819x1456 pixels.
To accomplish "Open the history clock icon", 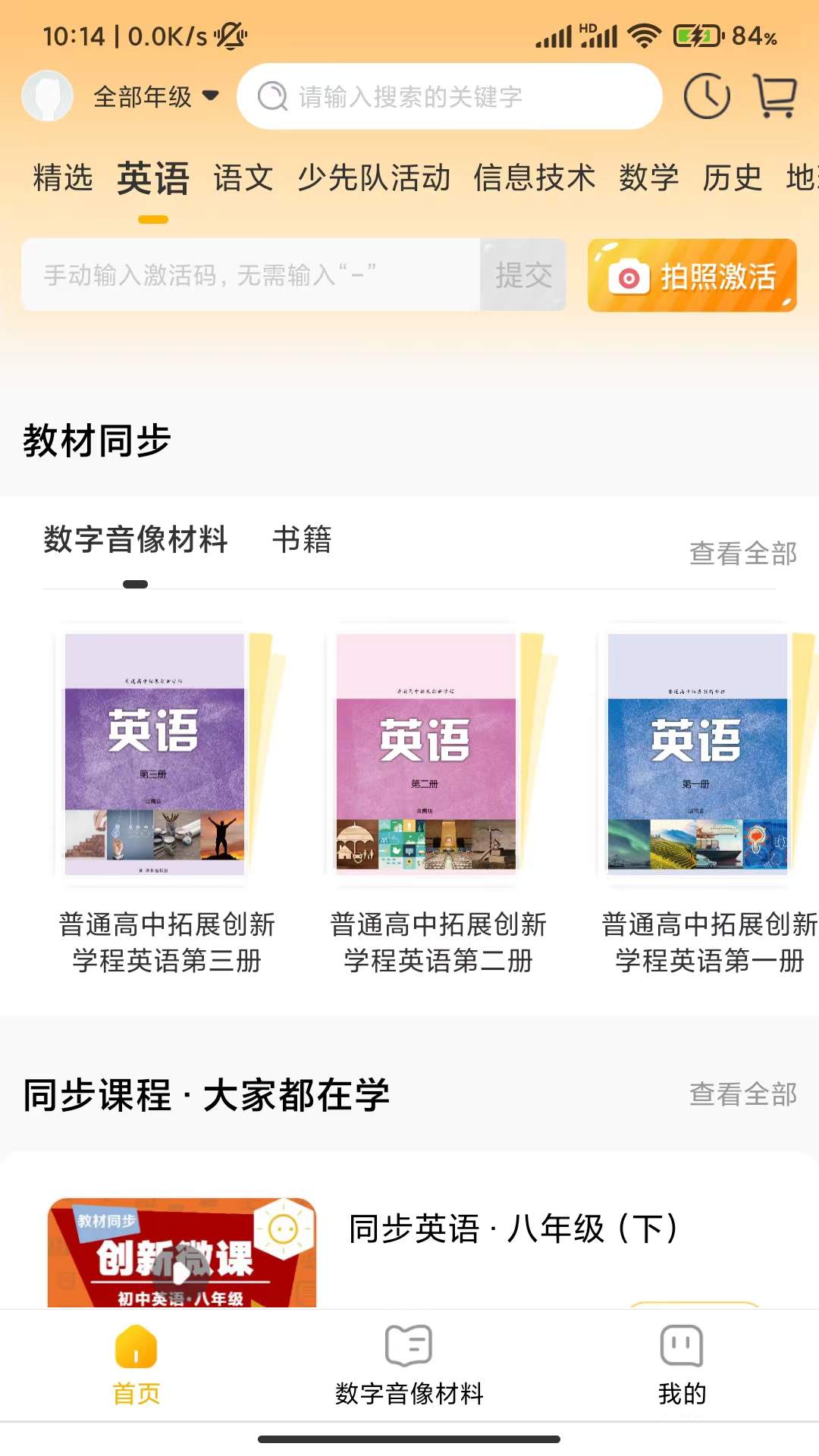I will pos(707,96).
